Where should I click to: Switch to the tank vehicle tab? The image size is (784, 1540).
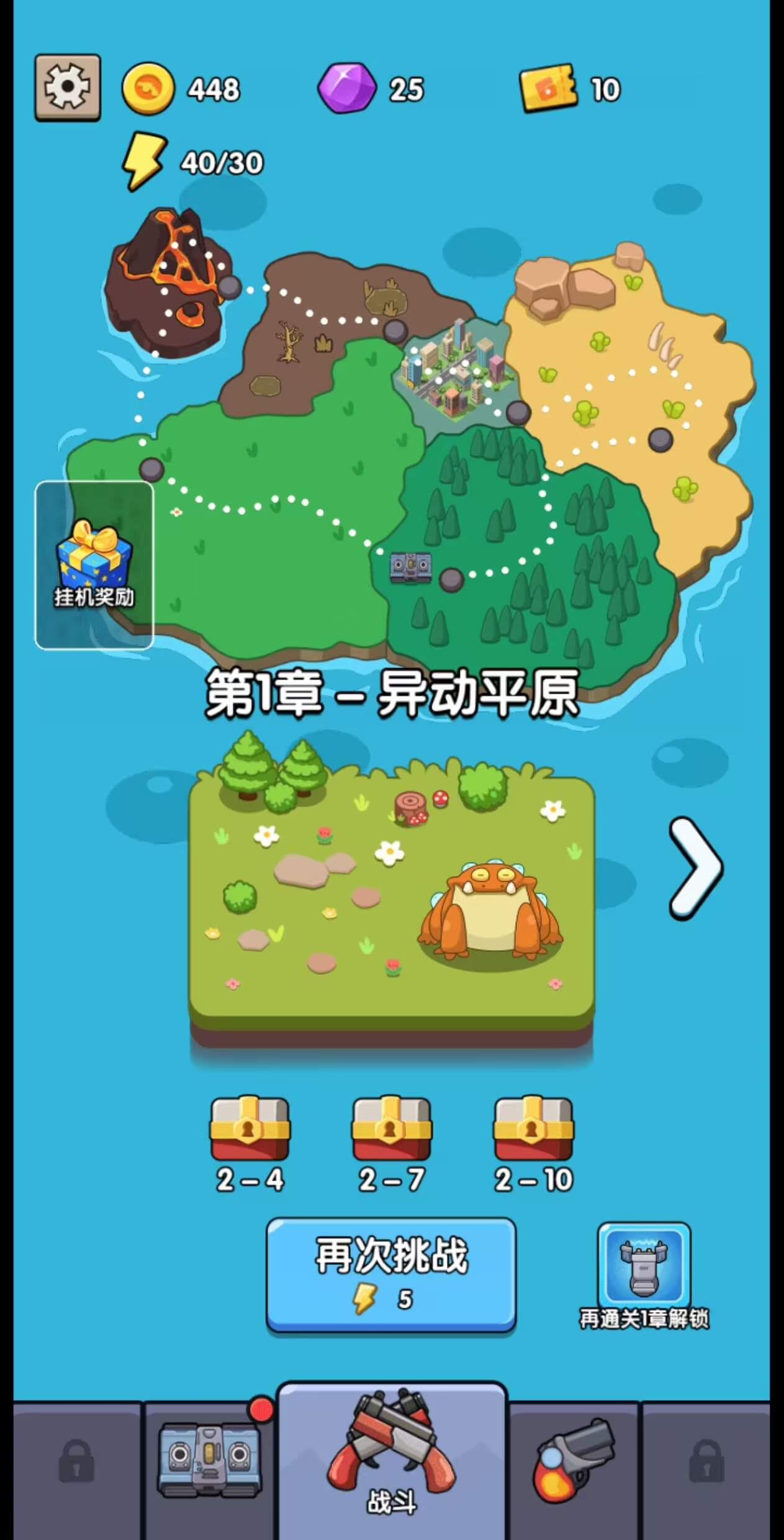pos(208,1461)
